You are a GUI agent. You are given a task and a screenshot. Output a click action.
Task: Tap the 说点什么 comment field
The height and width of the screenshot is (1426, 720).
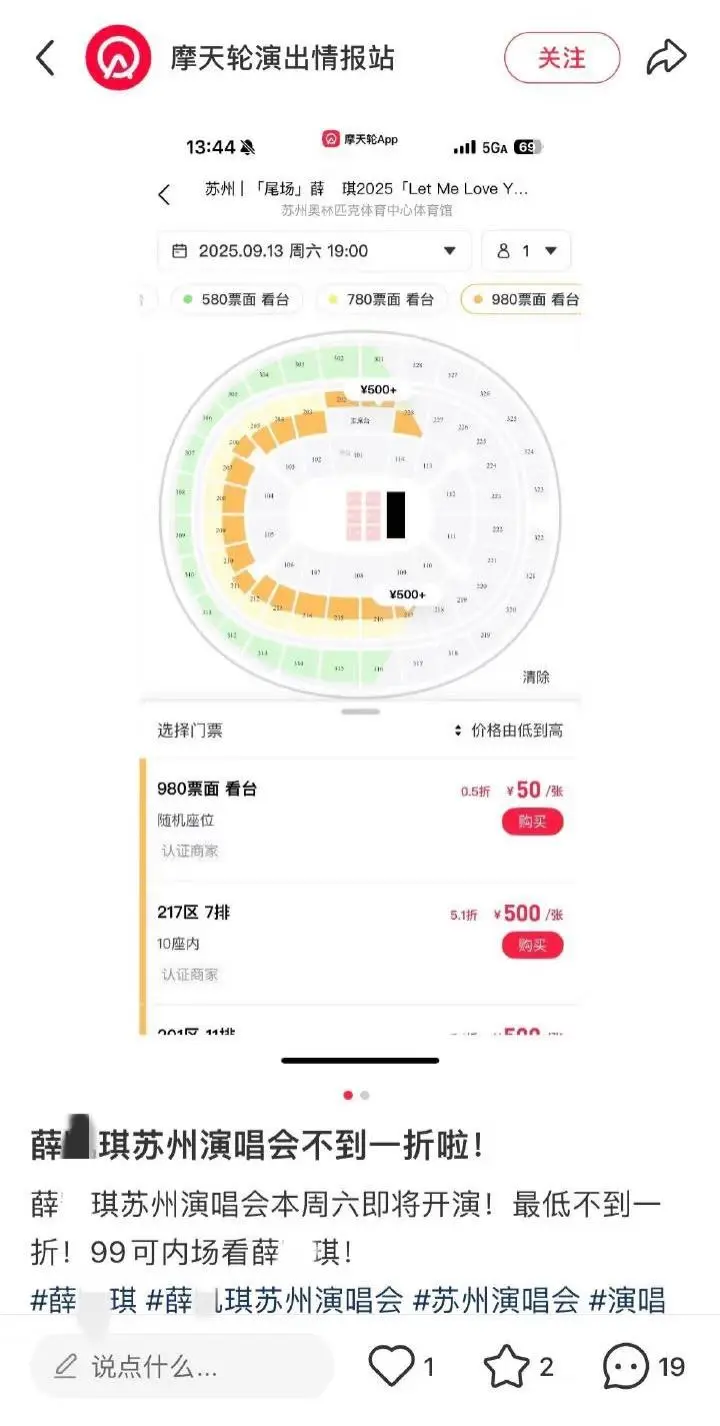pos(182,1366)
